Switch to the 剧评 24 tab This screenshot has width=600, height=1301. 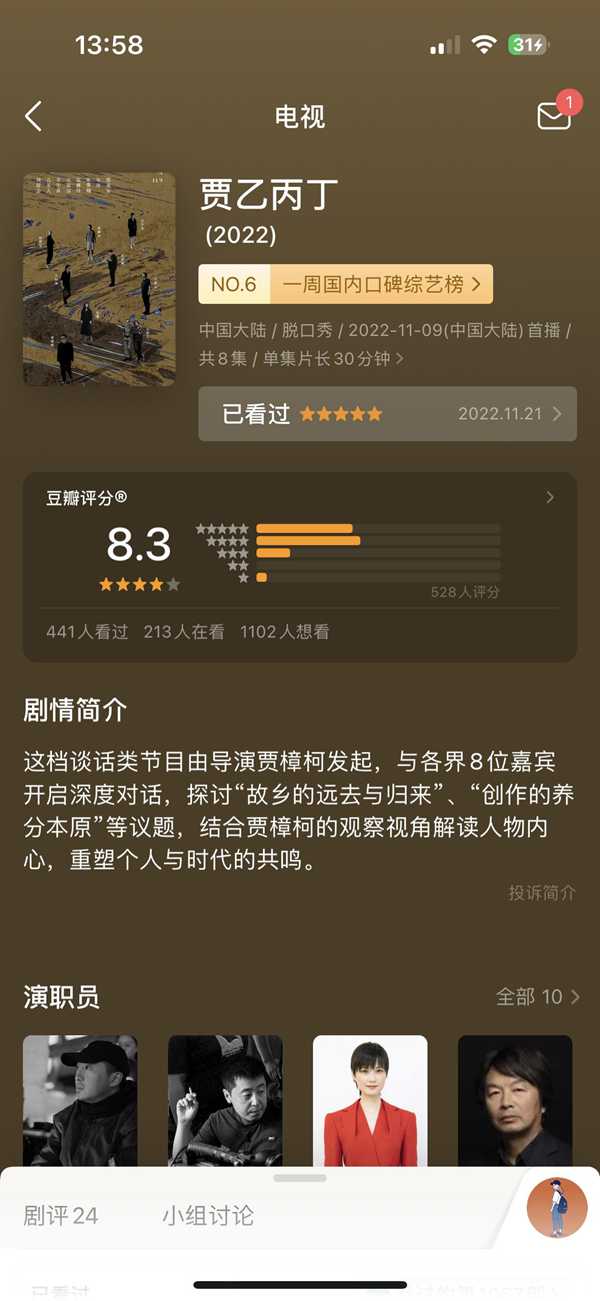coord(61,1216)
